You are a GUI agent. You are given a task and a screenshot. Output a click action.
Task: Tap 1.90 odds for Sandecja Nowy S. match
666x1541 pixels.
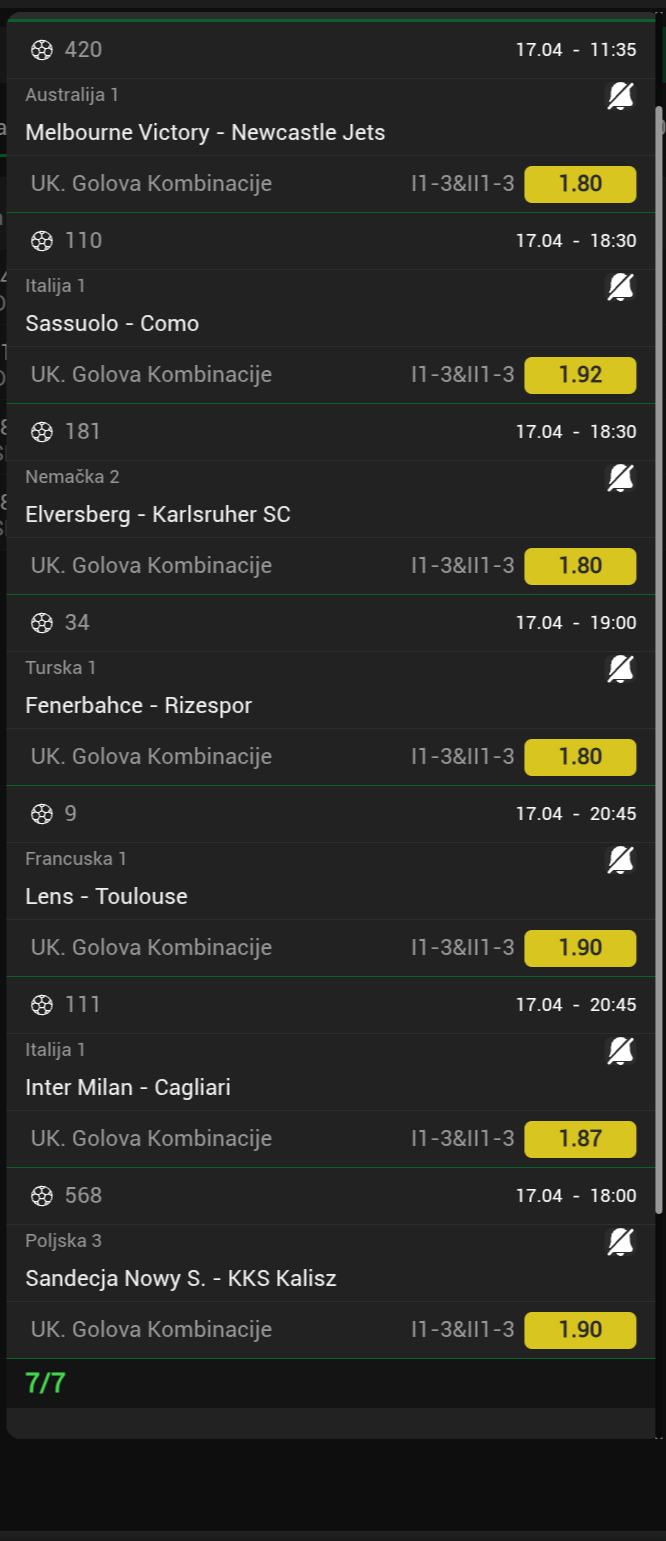(580, 1330)
